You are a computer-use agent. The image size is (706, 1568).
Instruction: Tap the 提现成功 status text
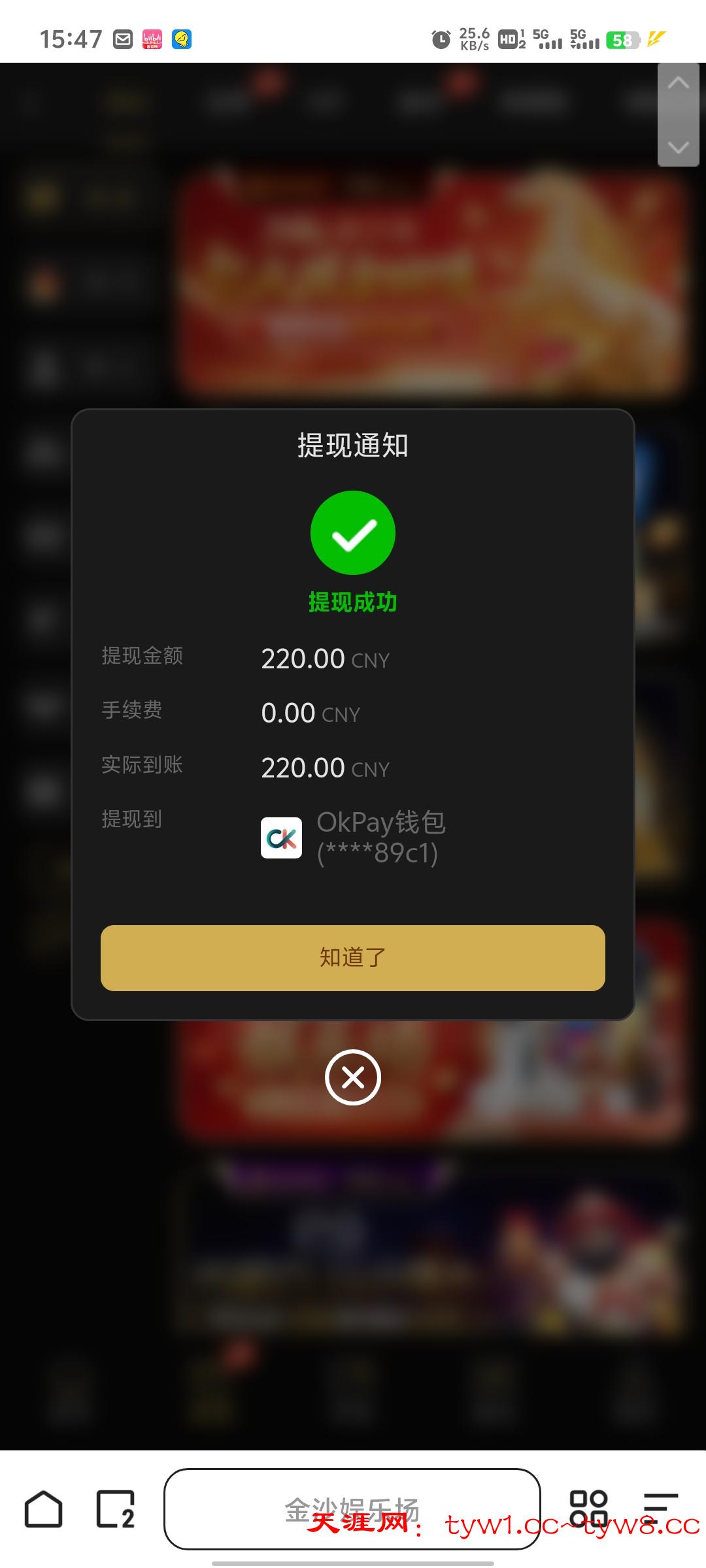352,602
